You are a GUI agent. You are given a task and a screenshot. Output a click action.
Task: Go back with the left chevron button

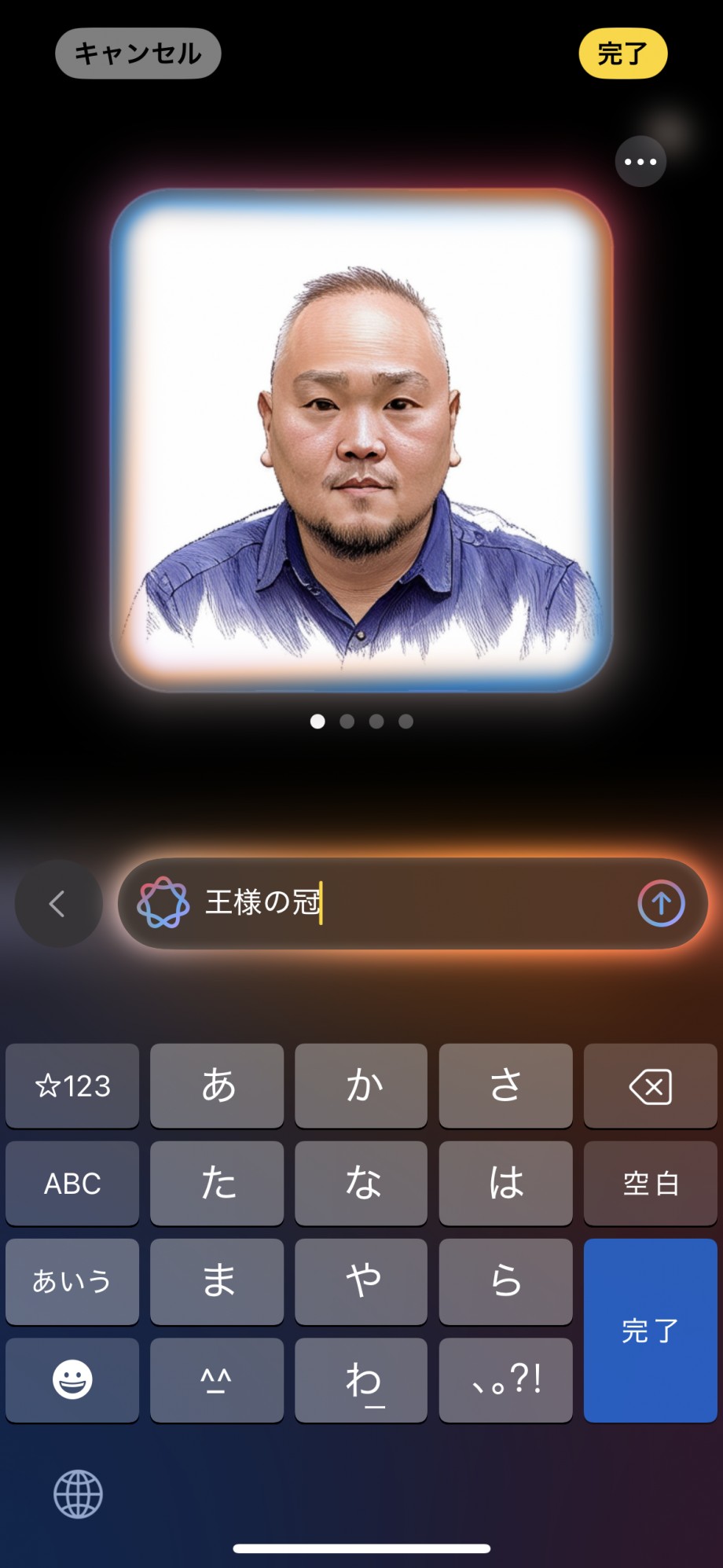point(58,903)
